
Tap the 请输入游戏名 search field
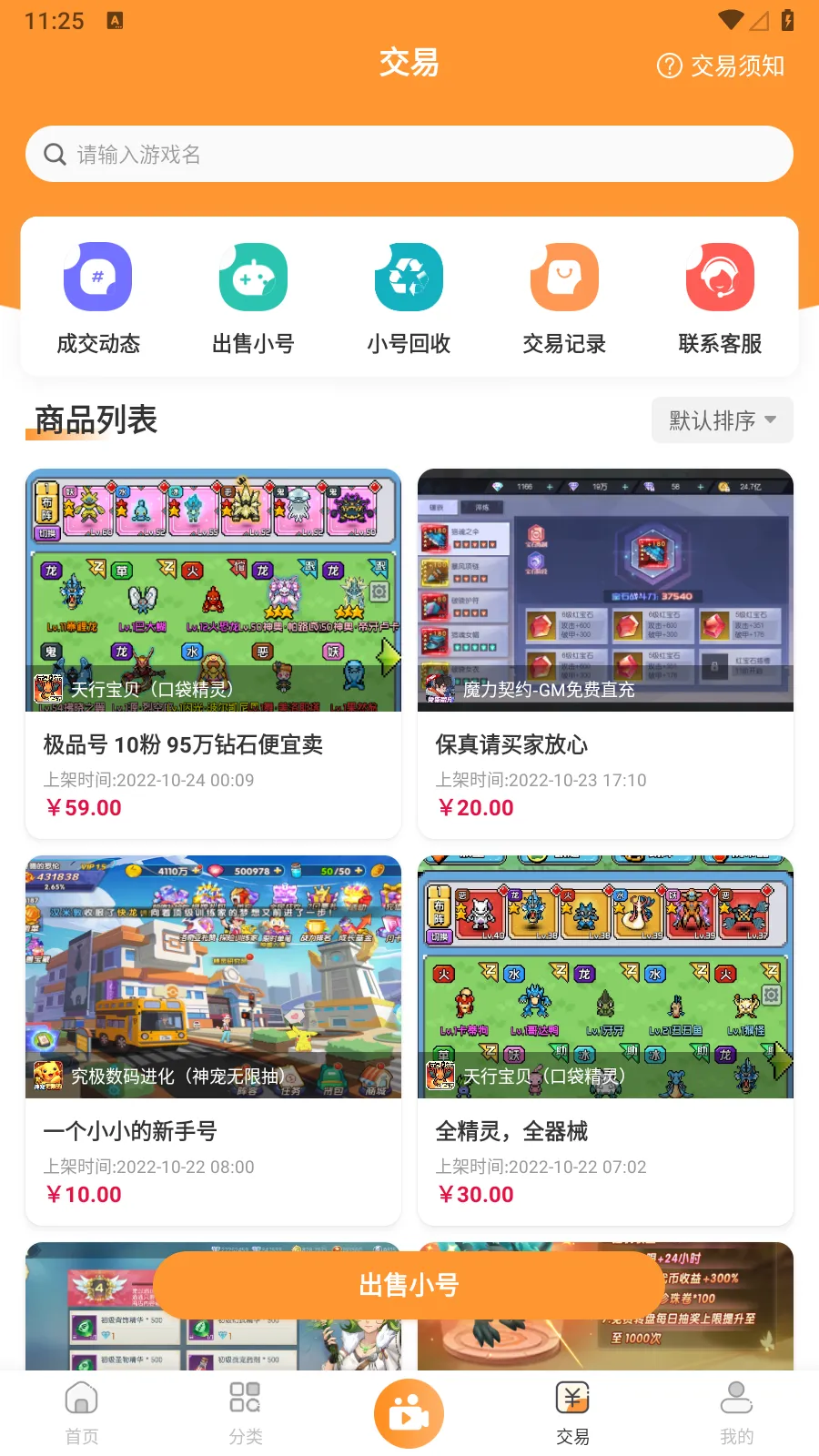(409, 154)
